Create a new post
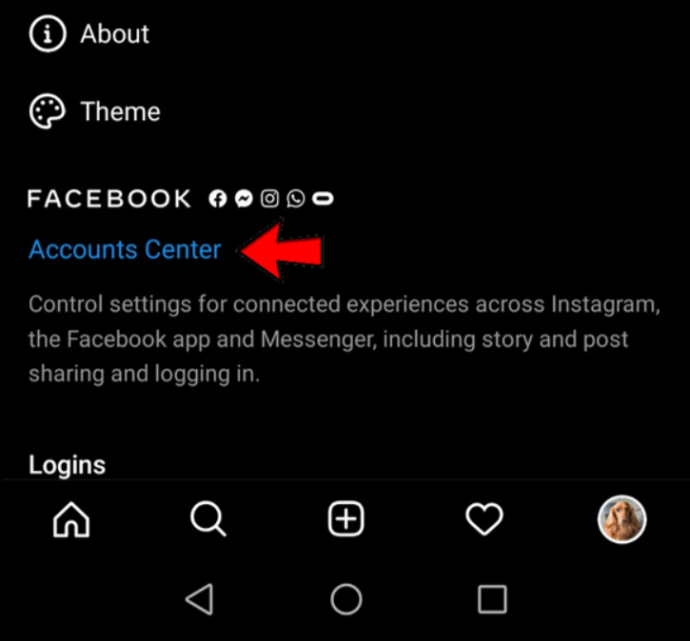Viewport: 690px width, 641px height. click(x=346, y=519)
